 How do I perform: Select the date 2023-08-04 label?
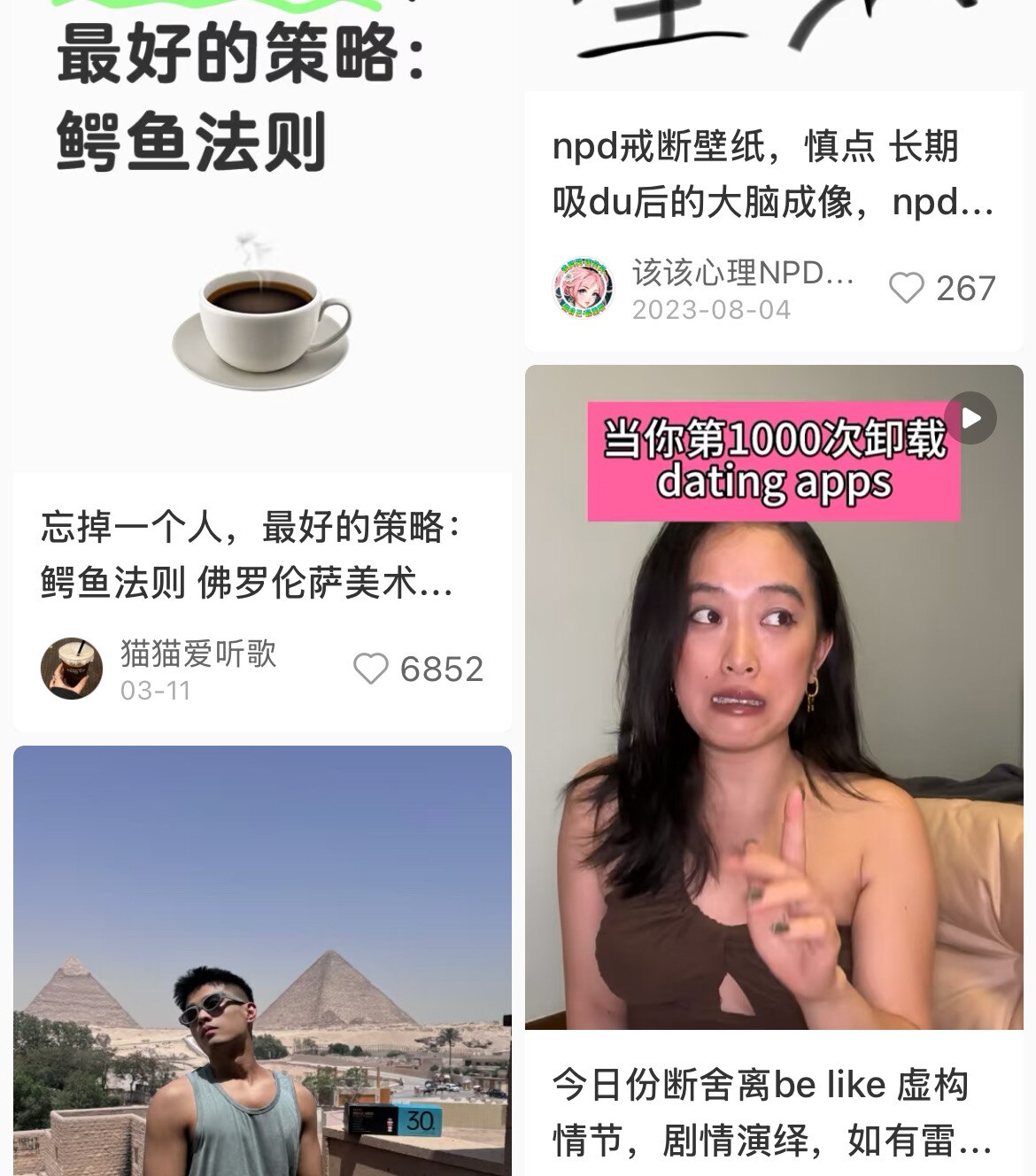(x=712, y=306)
